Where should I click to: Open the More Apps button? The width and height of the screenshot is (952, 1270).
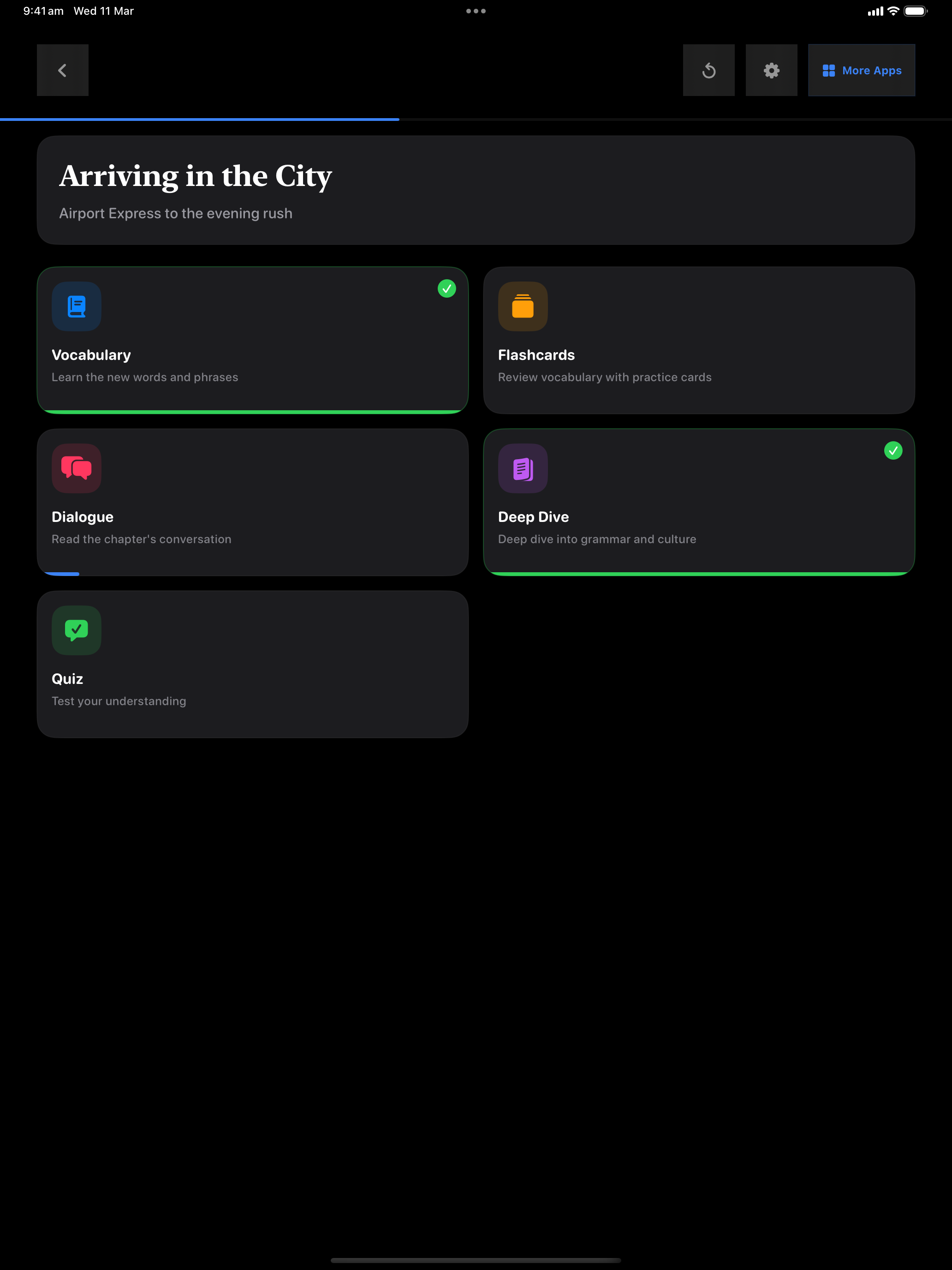[x=861, y=70]
